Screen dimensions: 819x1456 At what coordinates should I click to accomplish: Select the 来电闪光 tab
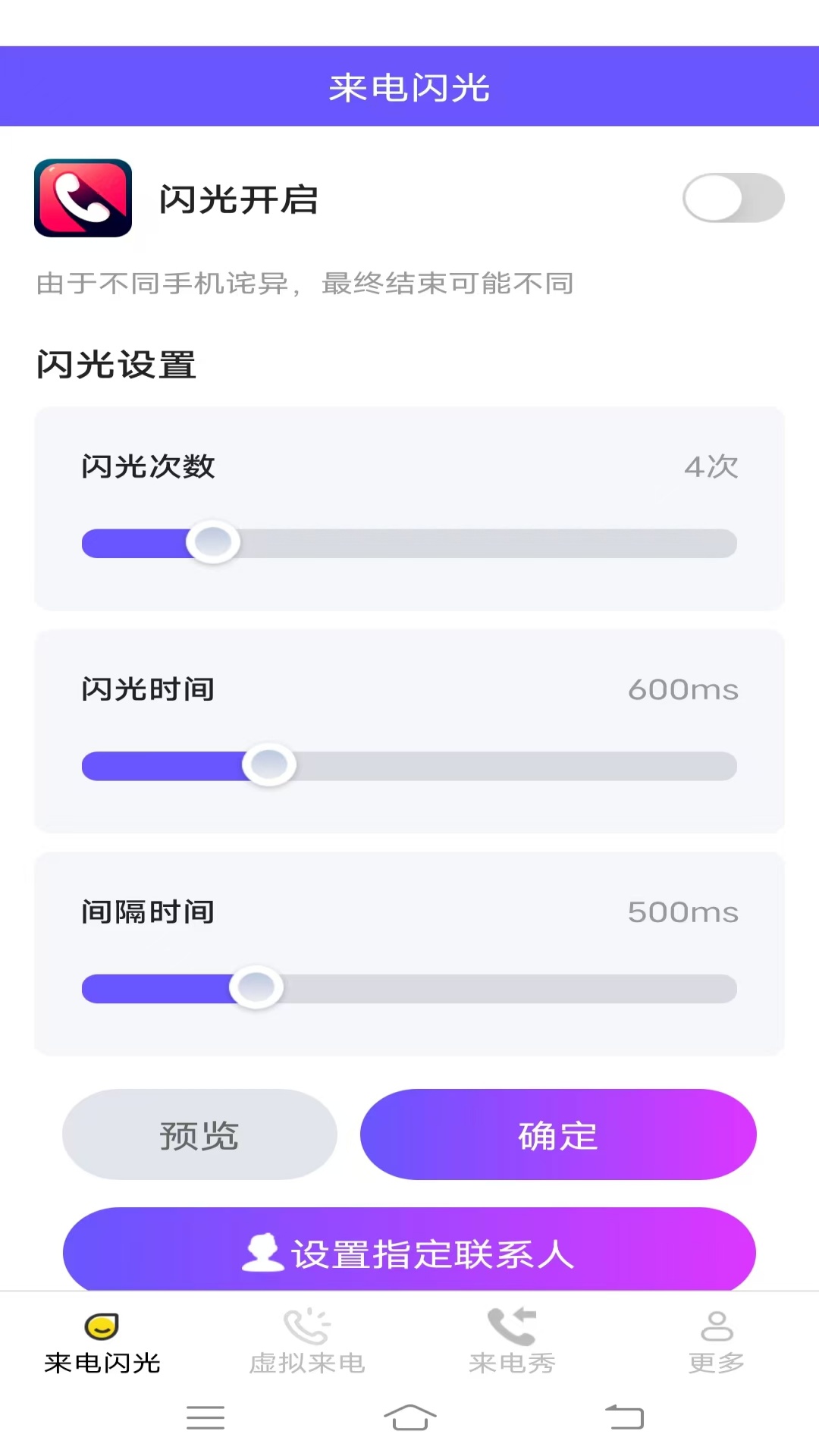[x=100, y=1342]
